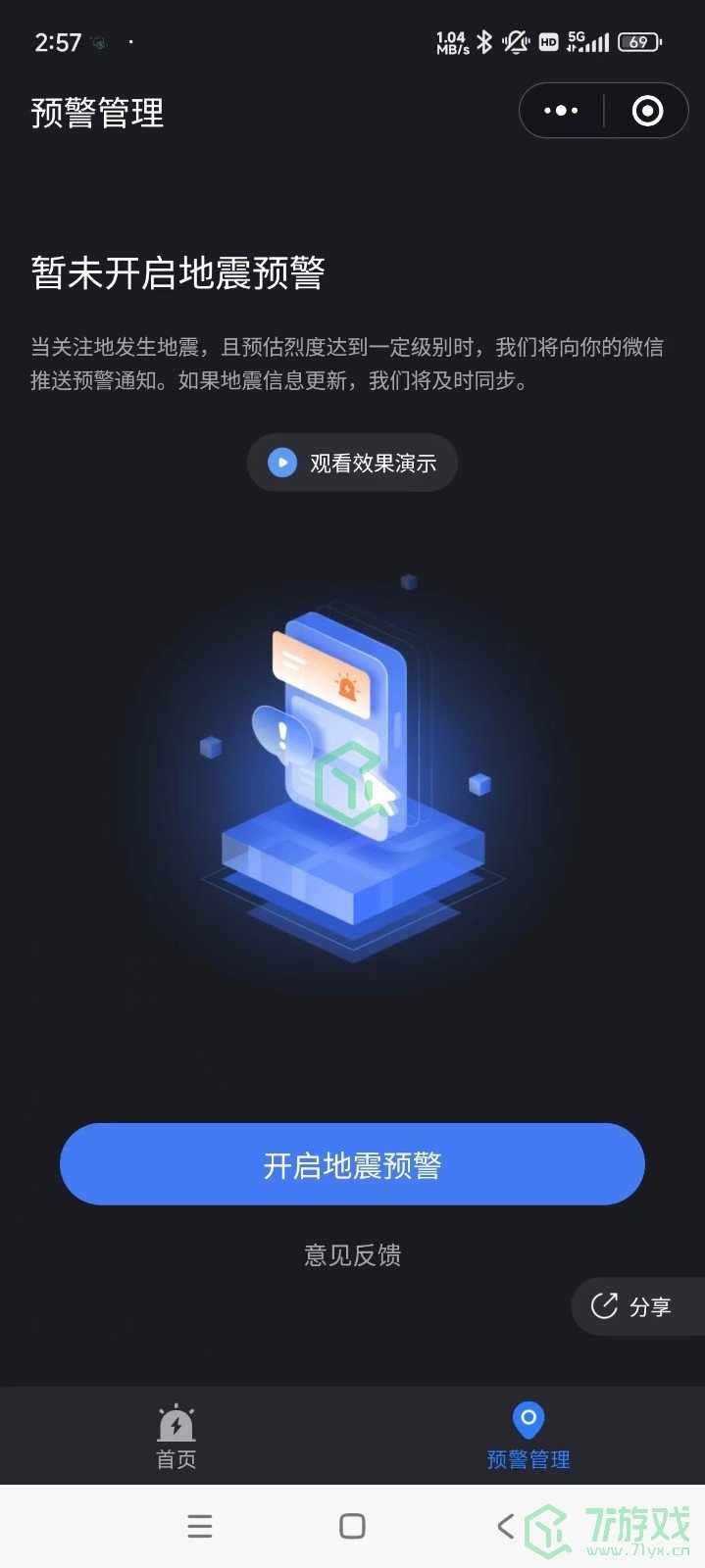Image resolution: width=705 pixels, height=1568 pixels.
Task: Open recent apps from navigation bar
Action: [200, 1526]
